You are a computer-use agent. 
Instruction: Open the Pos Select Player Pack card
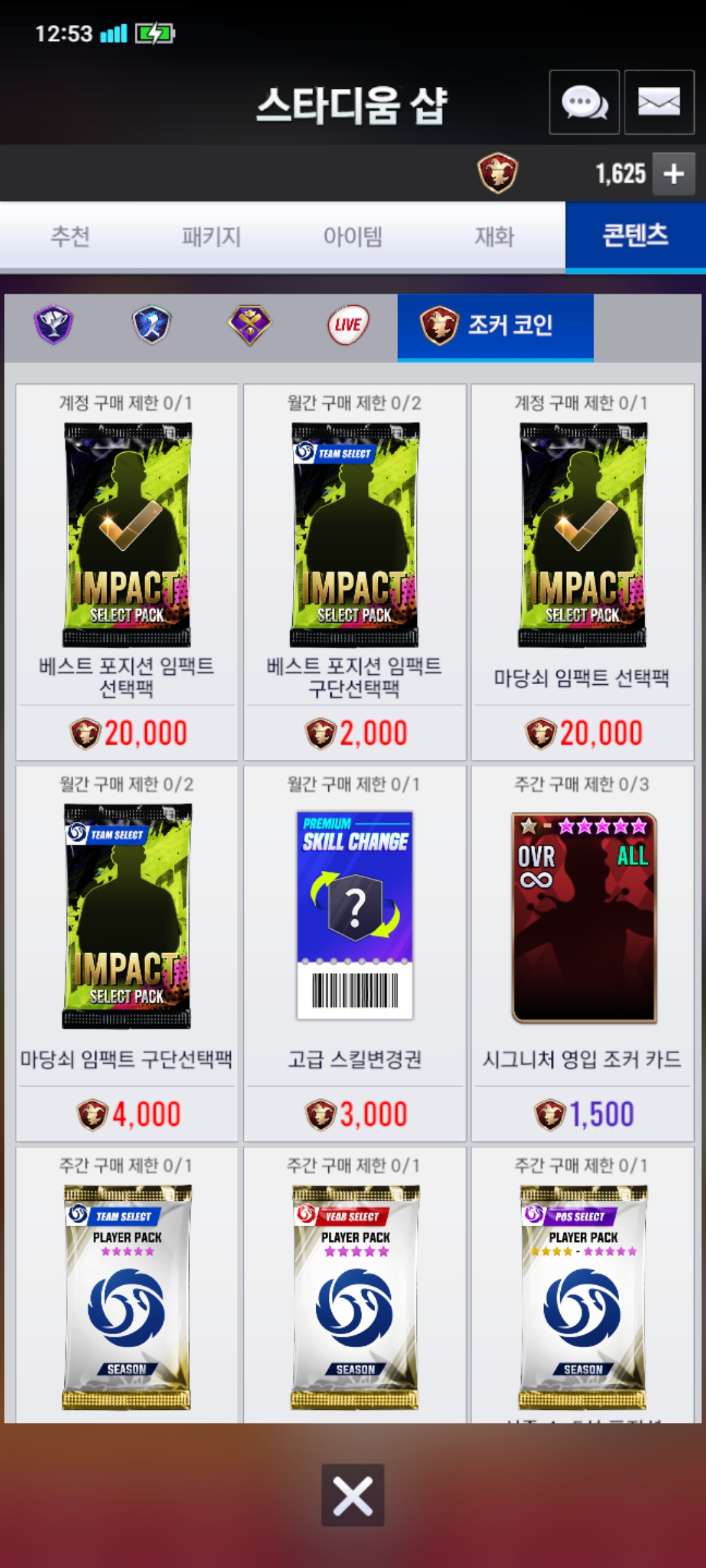point(582,1285)
